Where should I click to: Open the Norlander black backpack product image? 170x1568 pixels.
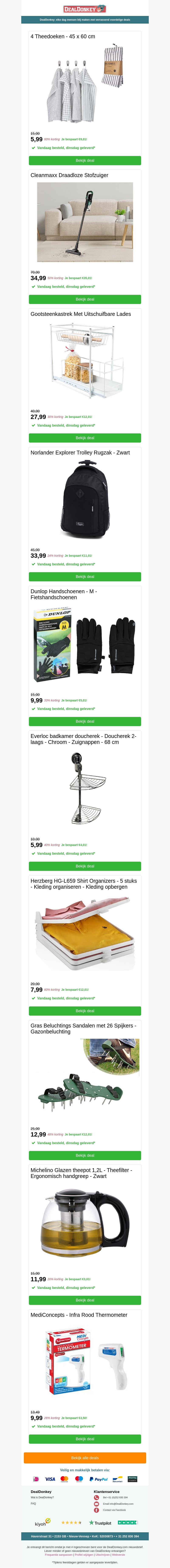85,499
